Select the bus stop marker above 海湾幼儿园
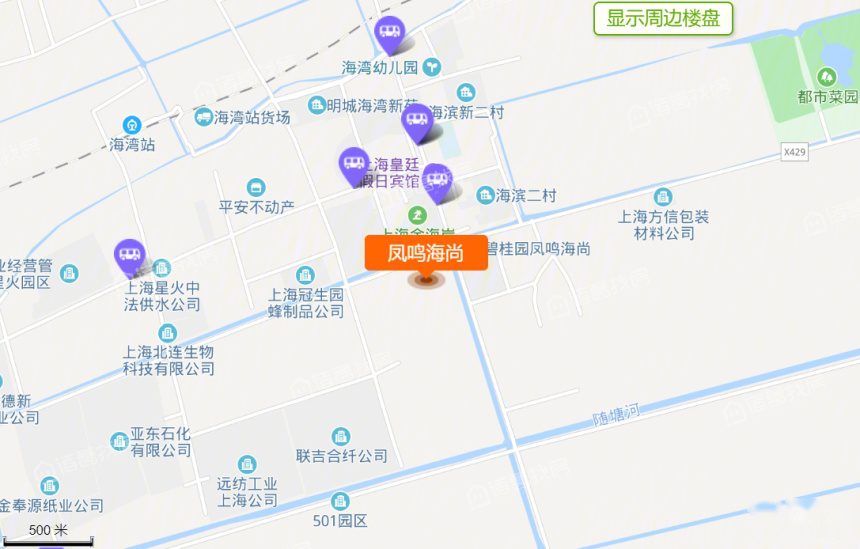 click(389, 35)
